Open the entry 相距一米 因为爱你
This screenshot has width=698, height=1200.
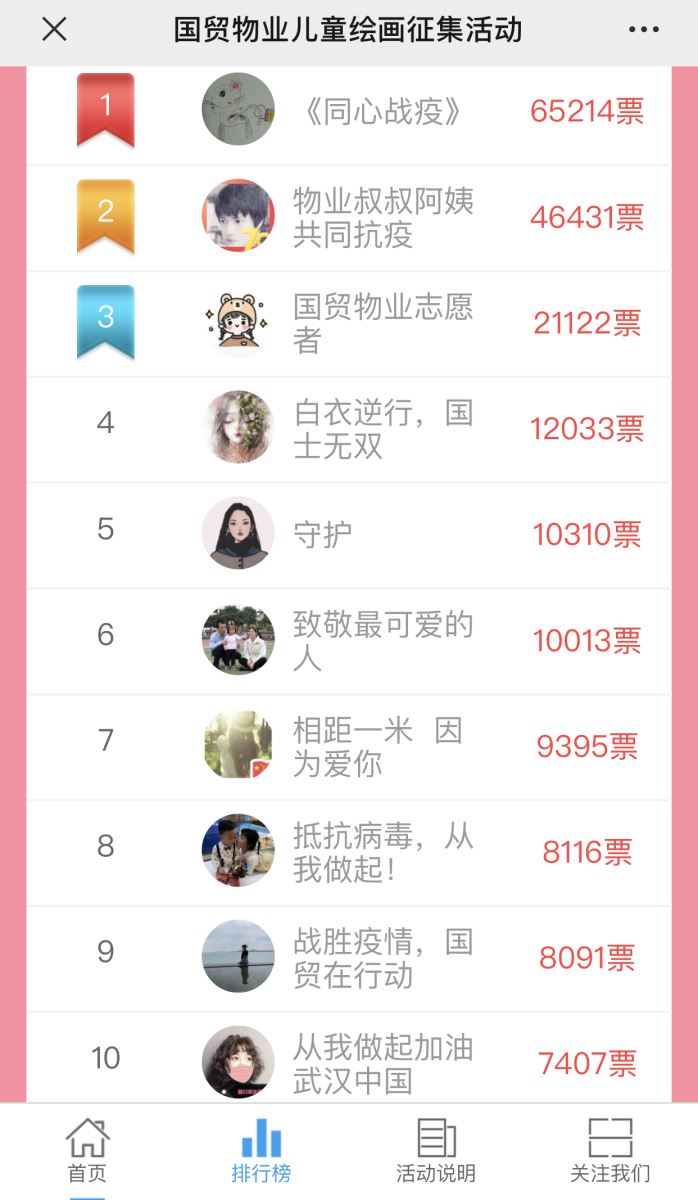click(x=378, y=747)
